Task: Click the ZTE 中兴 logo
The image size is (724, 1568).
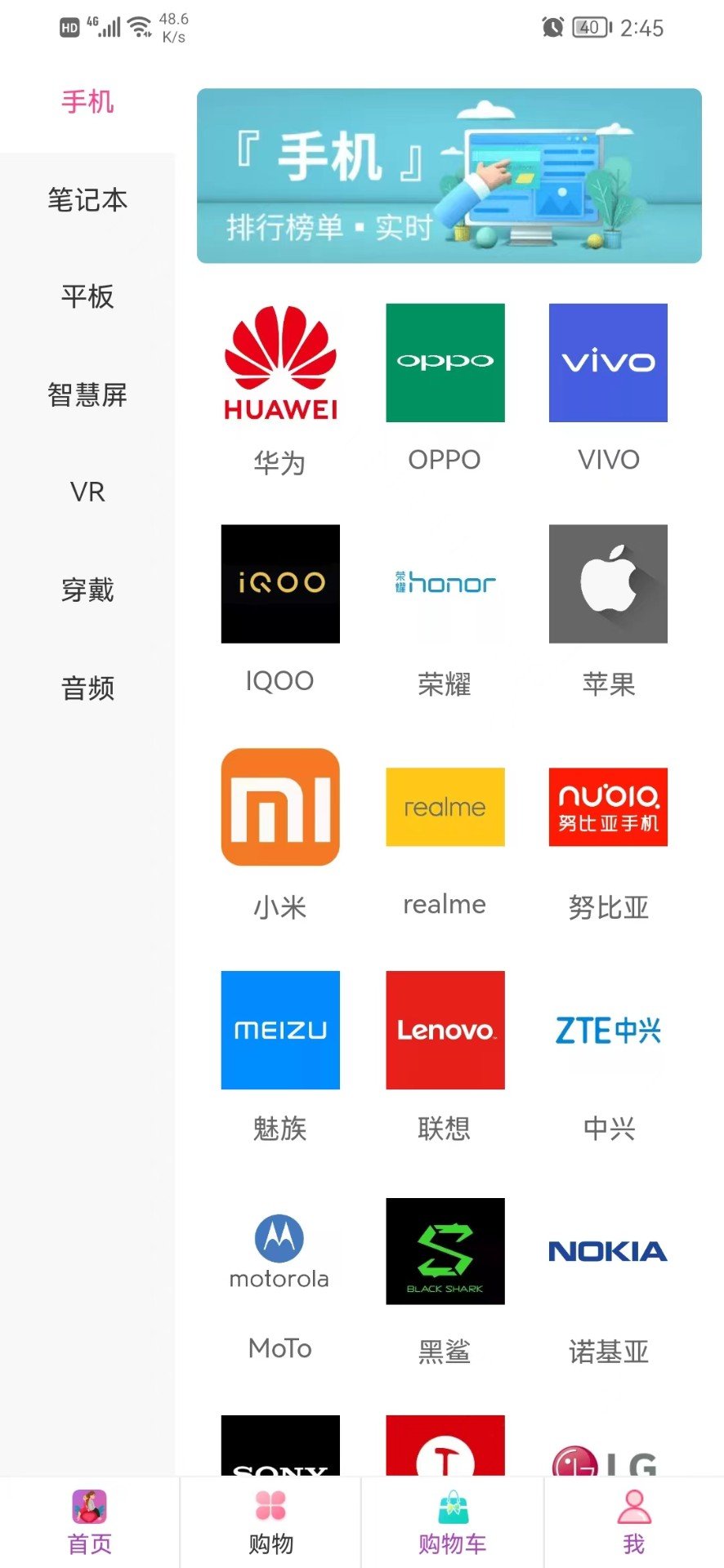Action: pos(607,1030)
